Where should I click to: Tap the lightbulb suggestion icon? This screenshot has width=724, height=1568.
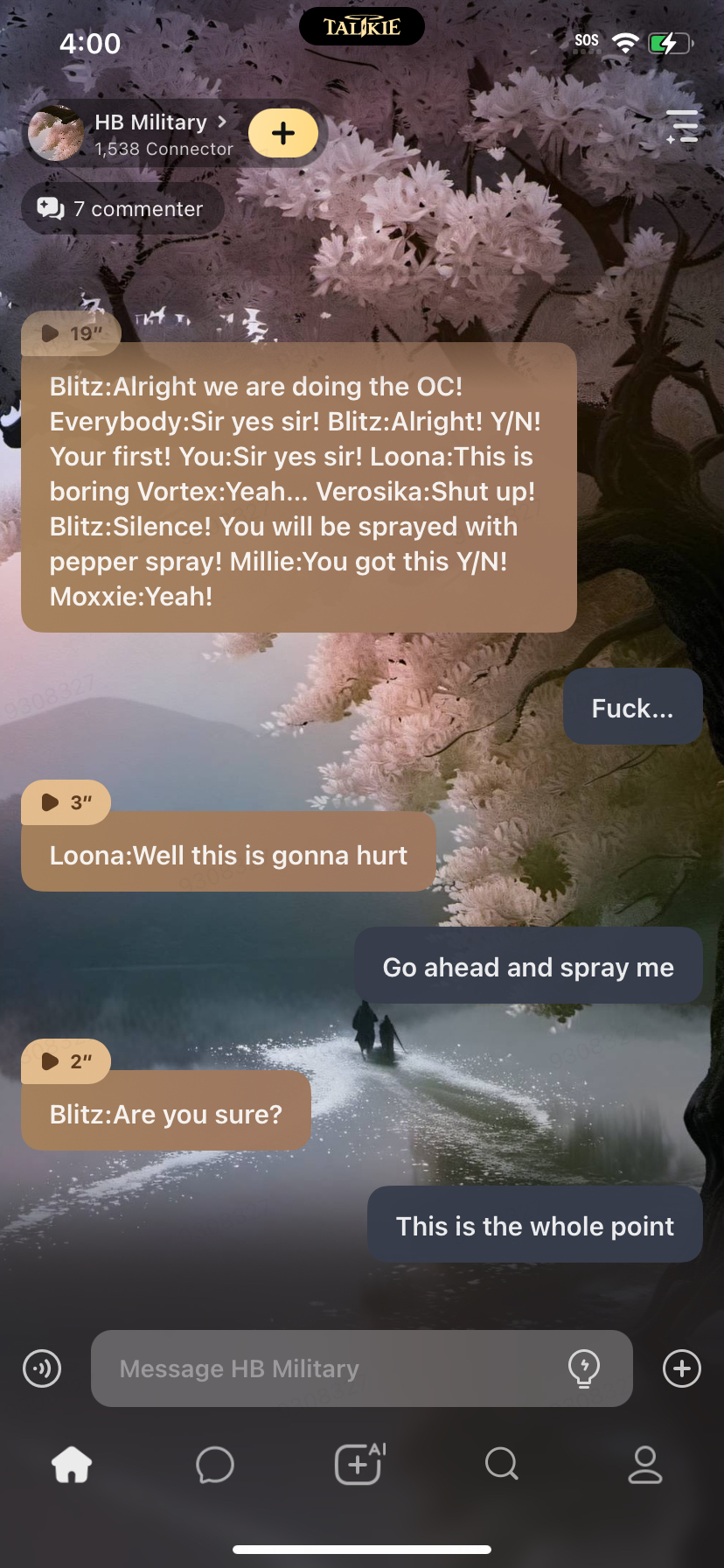(x=583, y=1368)
